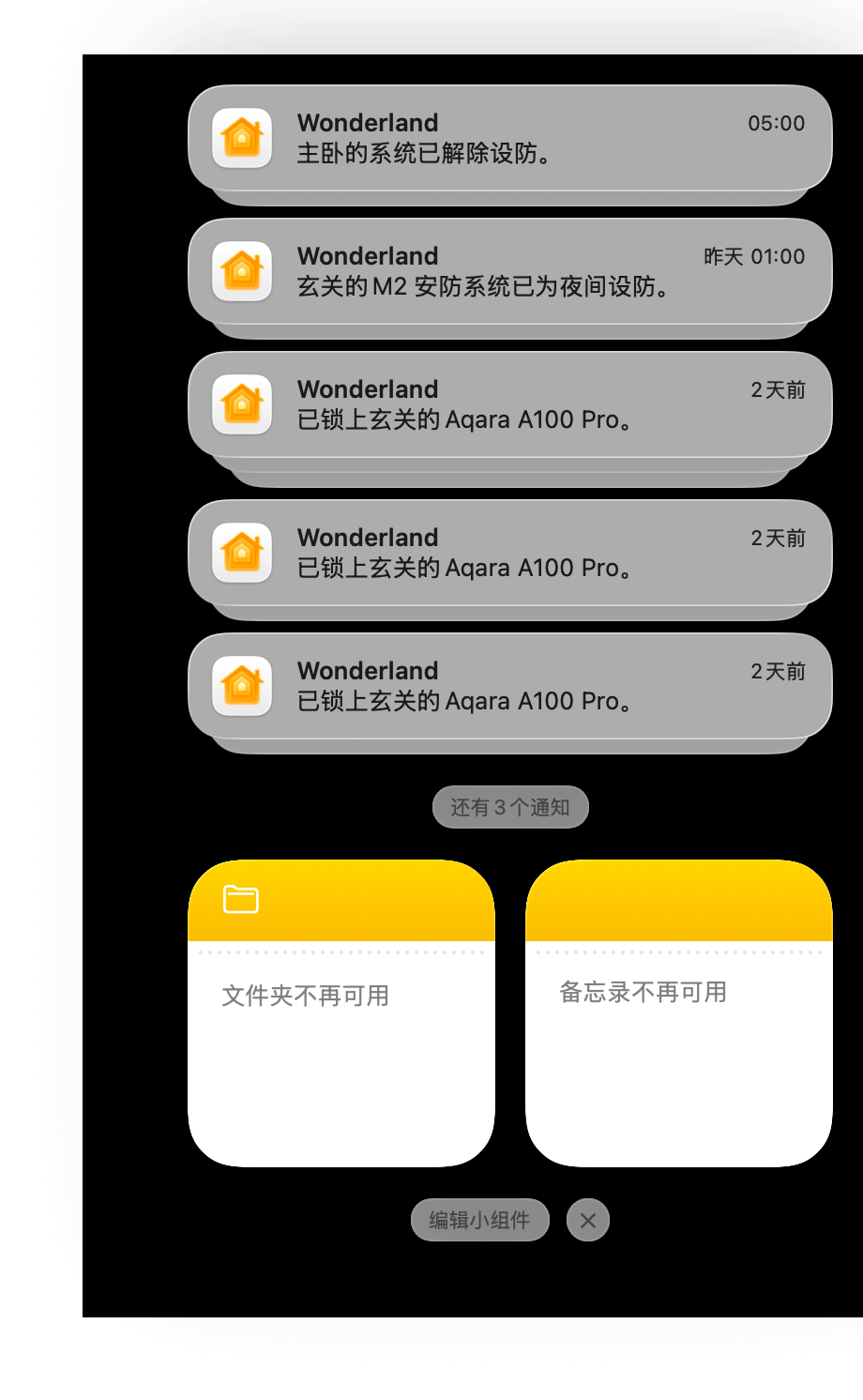Close the panel with the X button

coord(588,1220)
